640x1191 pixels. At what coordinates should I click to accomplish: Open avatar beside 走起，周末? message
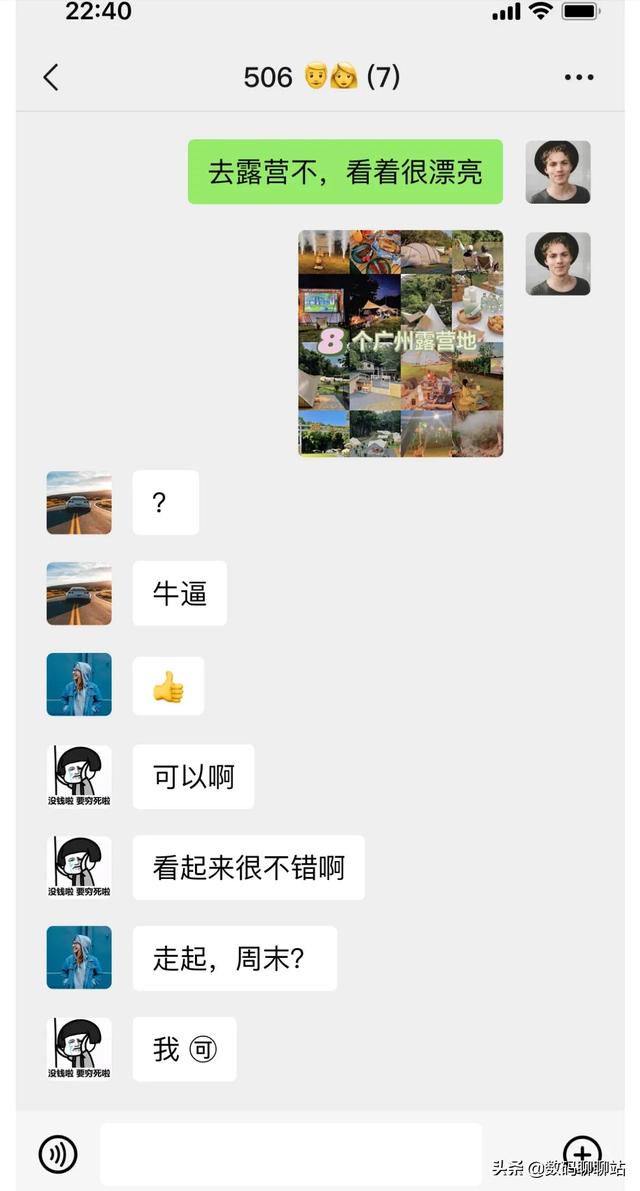pyautogui.click(x=79, y=958)
